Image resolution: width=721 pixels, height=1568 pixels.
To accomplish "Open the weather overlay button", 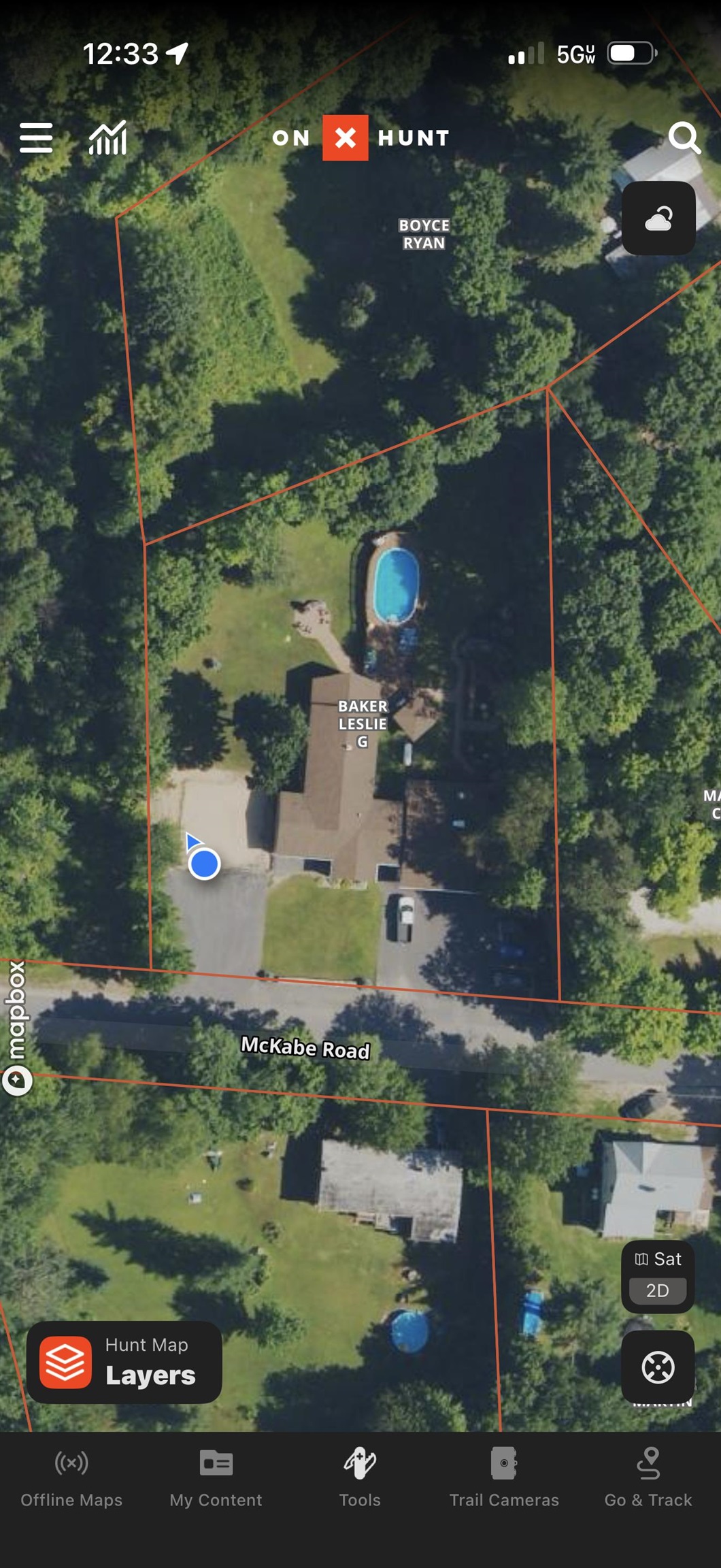I will [x=658, y=218].
